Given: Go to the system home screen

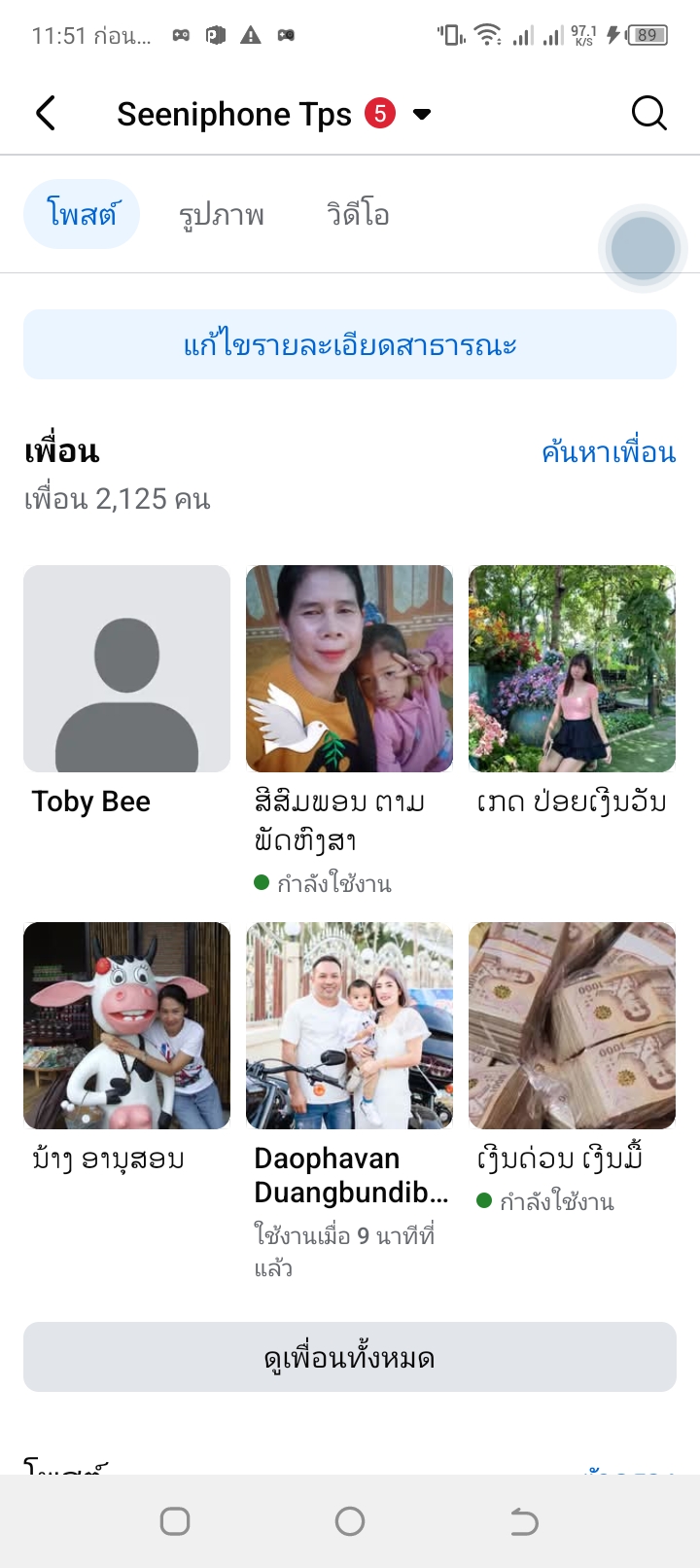Looking at the screenshot, I should 350,1521.
